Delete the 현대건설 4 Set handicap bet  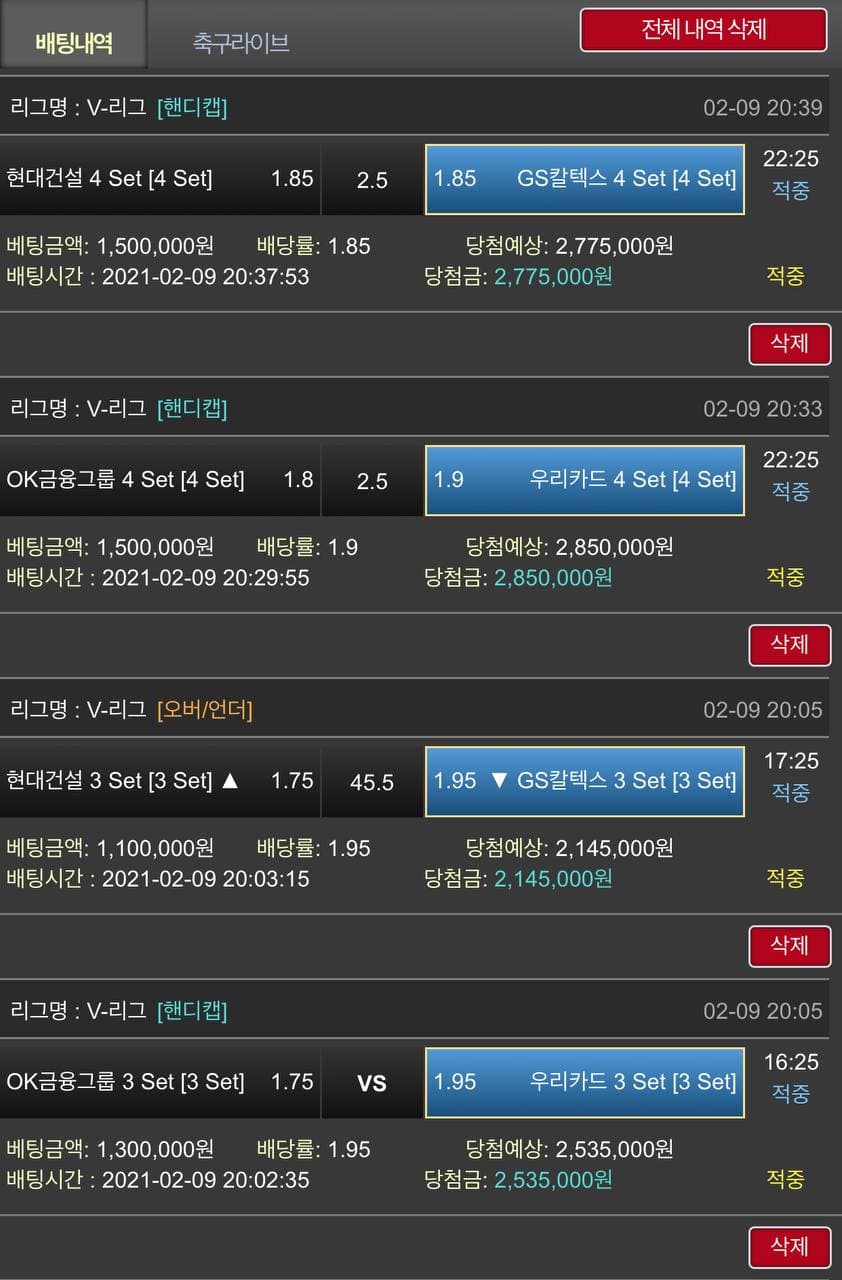[x=789, y=344]
